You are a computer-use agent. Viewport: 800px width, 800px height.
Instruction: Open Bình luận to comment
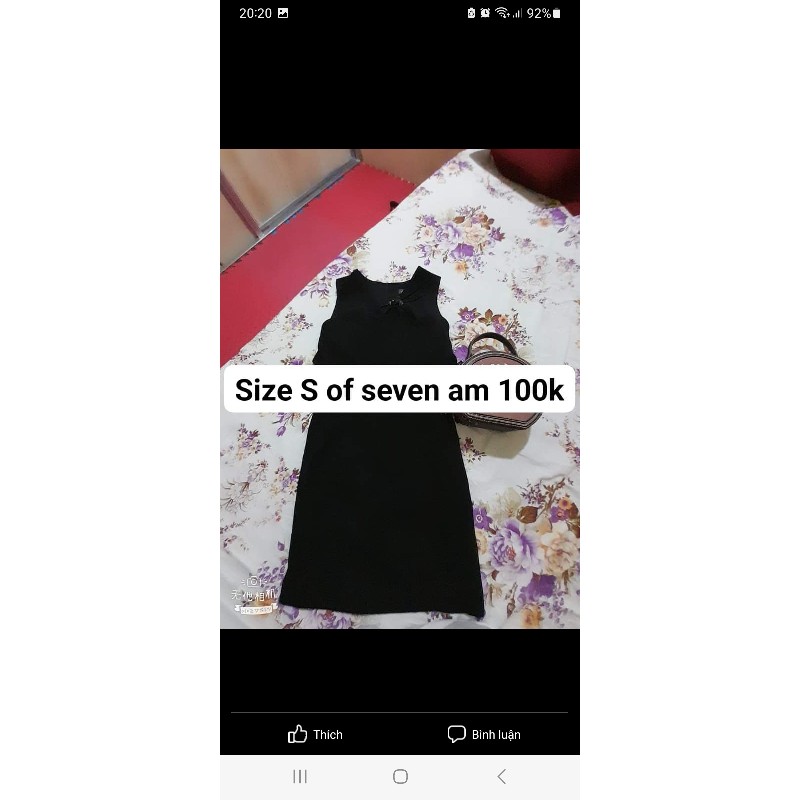[484, 734]
